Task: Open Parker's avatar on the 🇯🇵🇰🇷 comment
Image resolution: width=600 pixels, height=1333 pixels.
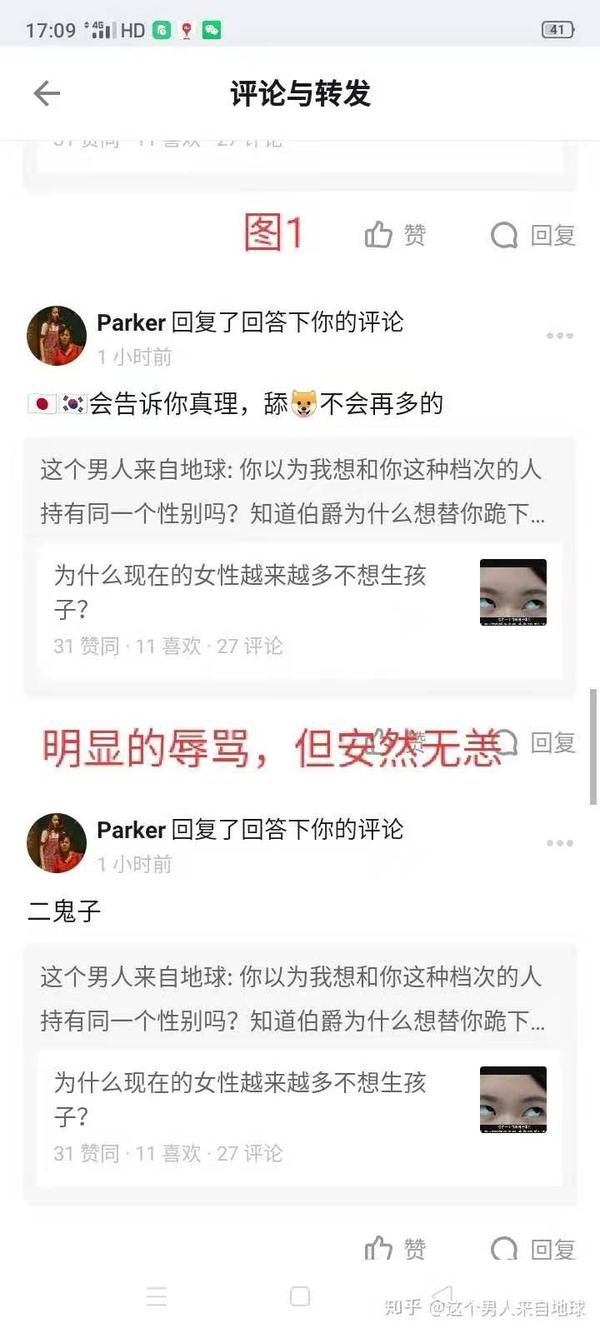Action: coord(56,335)
